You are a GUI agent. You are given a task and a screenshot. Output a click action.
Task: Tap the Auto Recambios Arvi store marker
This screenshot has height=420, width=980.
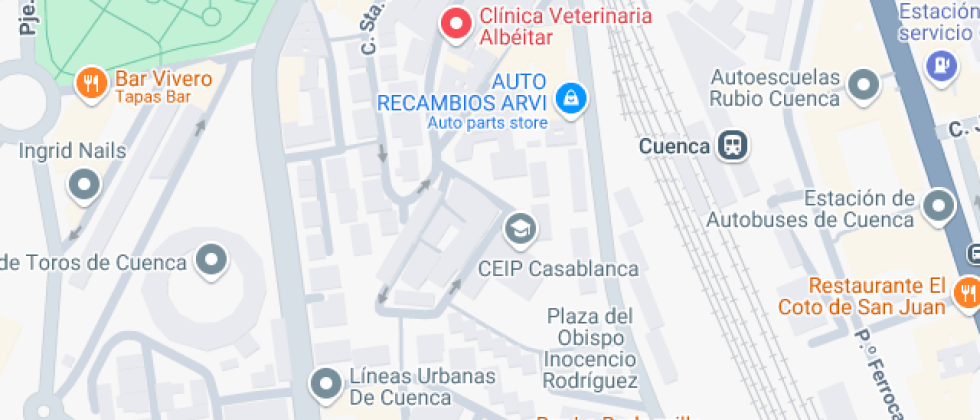point(570,97)
